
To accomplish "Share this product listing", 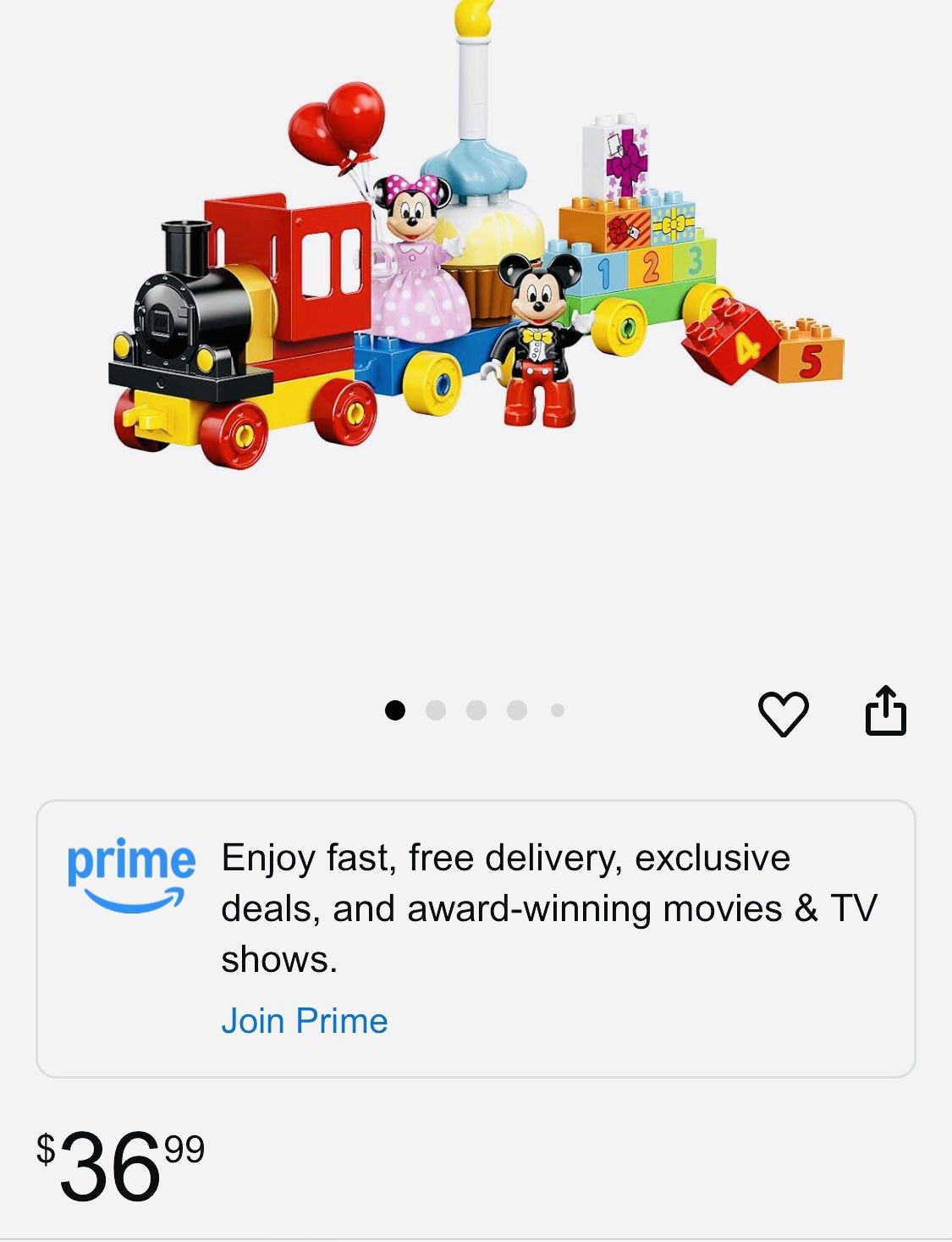I will (885, 711).
